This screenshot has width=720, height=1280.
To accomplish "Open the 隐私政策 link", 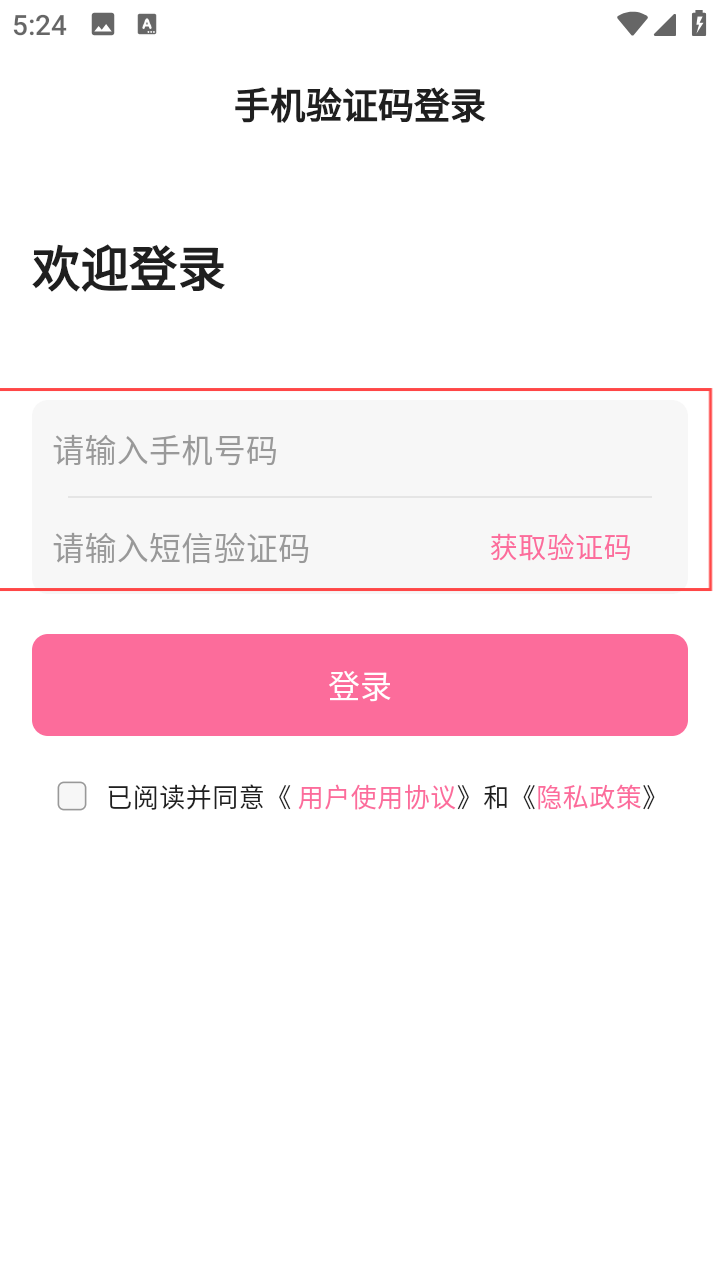I will 589,797.
